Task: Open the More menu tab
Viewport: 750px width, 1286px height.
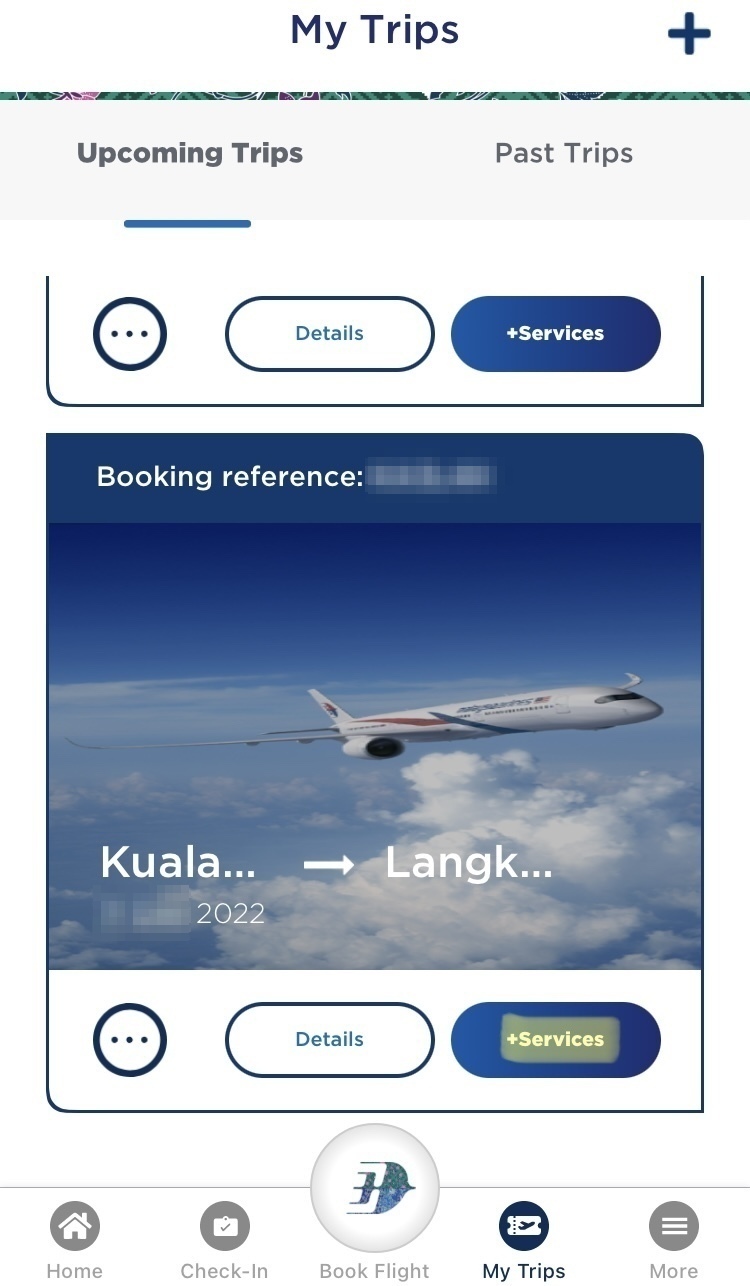Action: point(674,1240)
